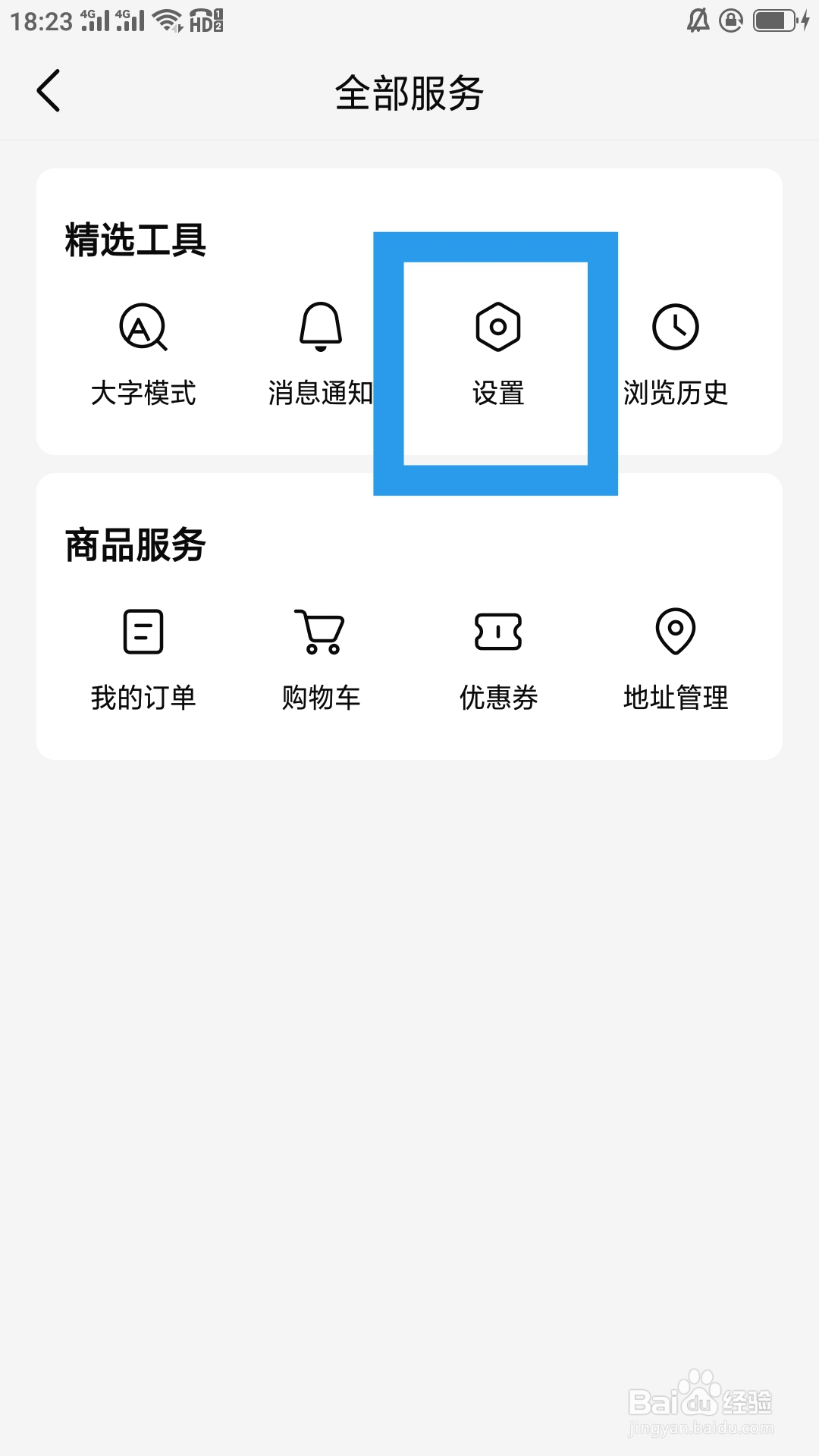Tap the 浏览历史 text label
819x1456 pixels.
(676, 394)
